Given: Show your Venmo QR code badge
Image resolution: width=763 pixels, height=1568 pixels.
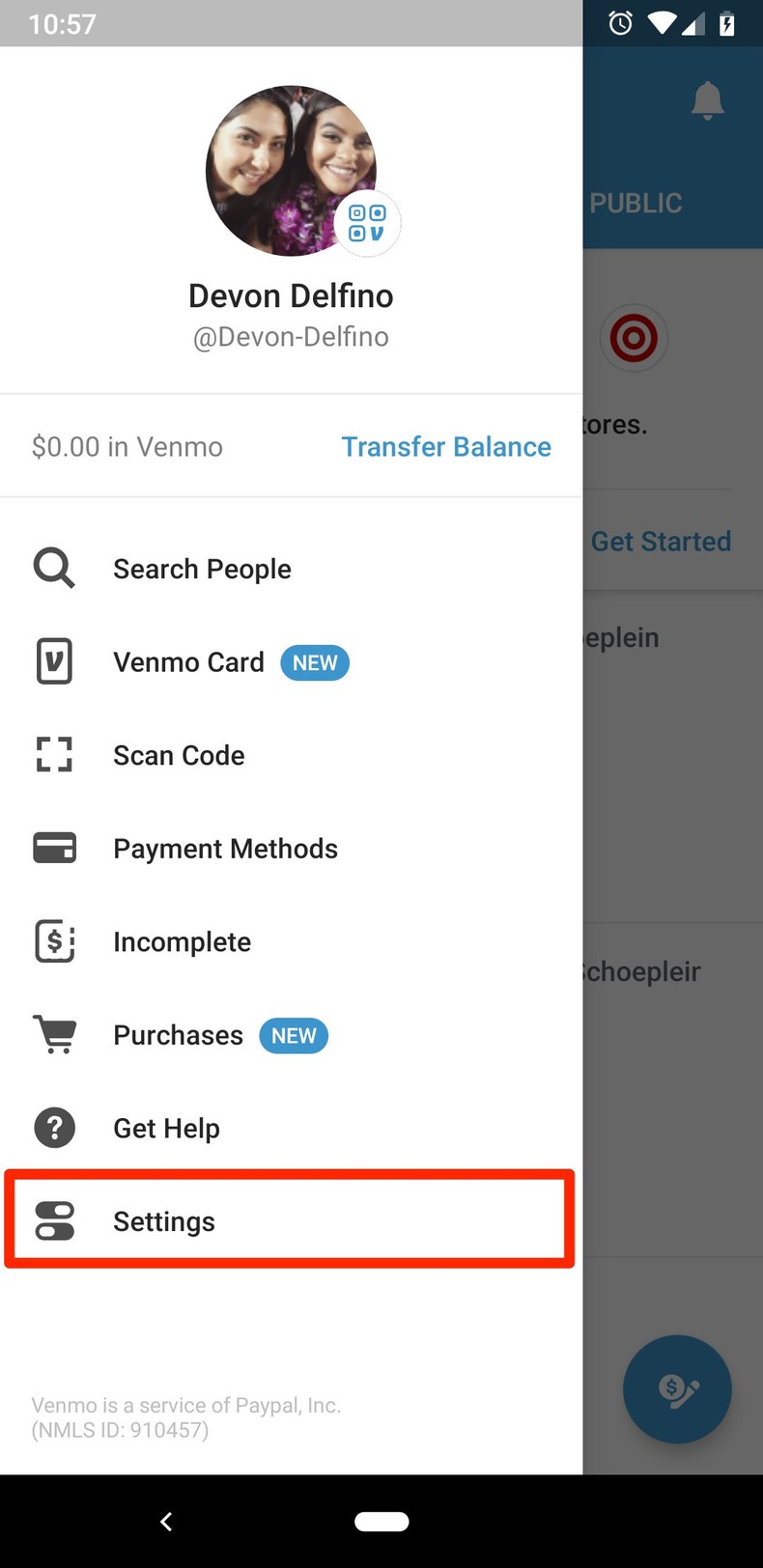Looking at the screenshot, I should pos(367,222).
